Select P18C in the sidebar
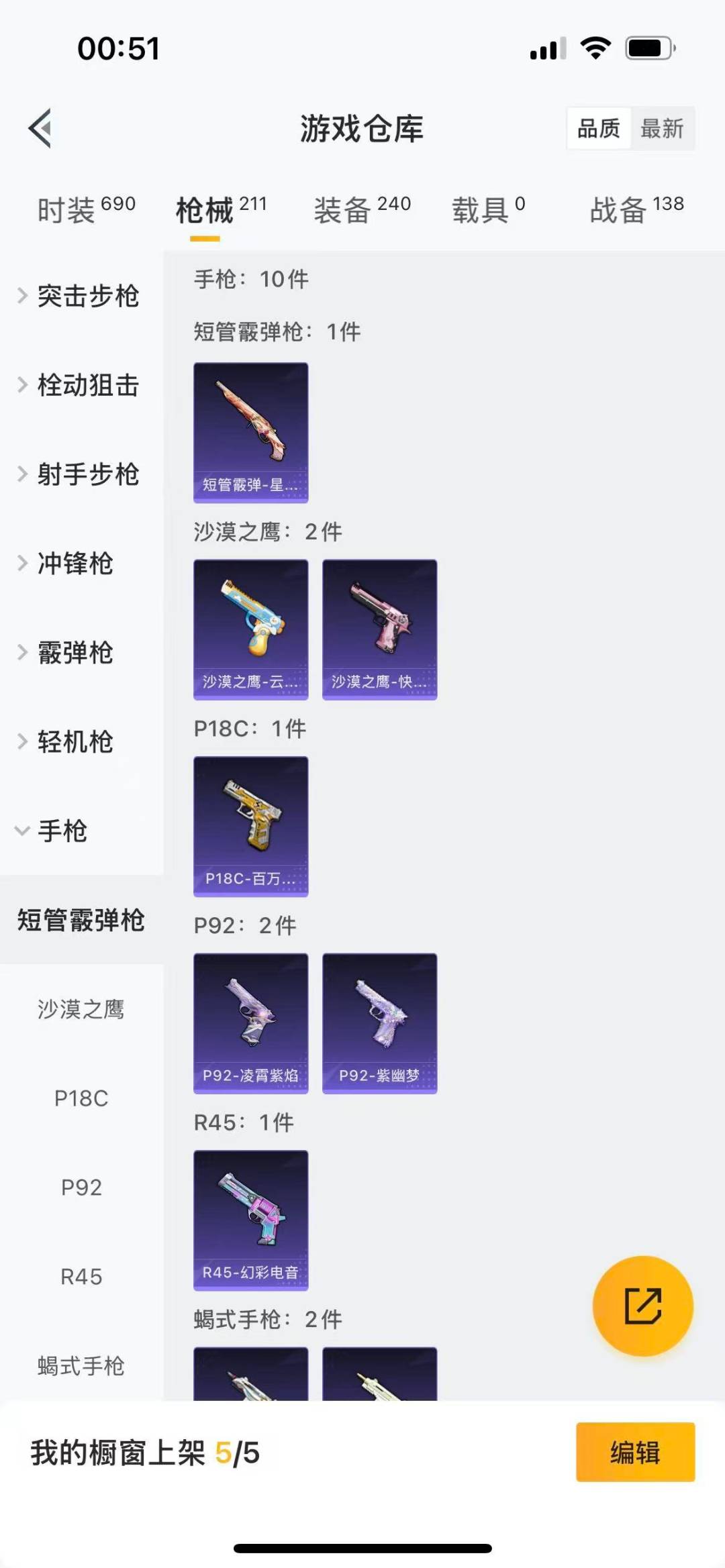725x1568 pixels. pyautogui.click(x=81, y=1098)
